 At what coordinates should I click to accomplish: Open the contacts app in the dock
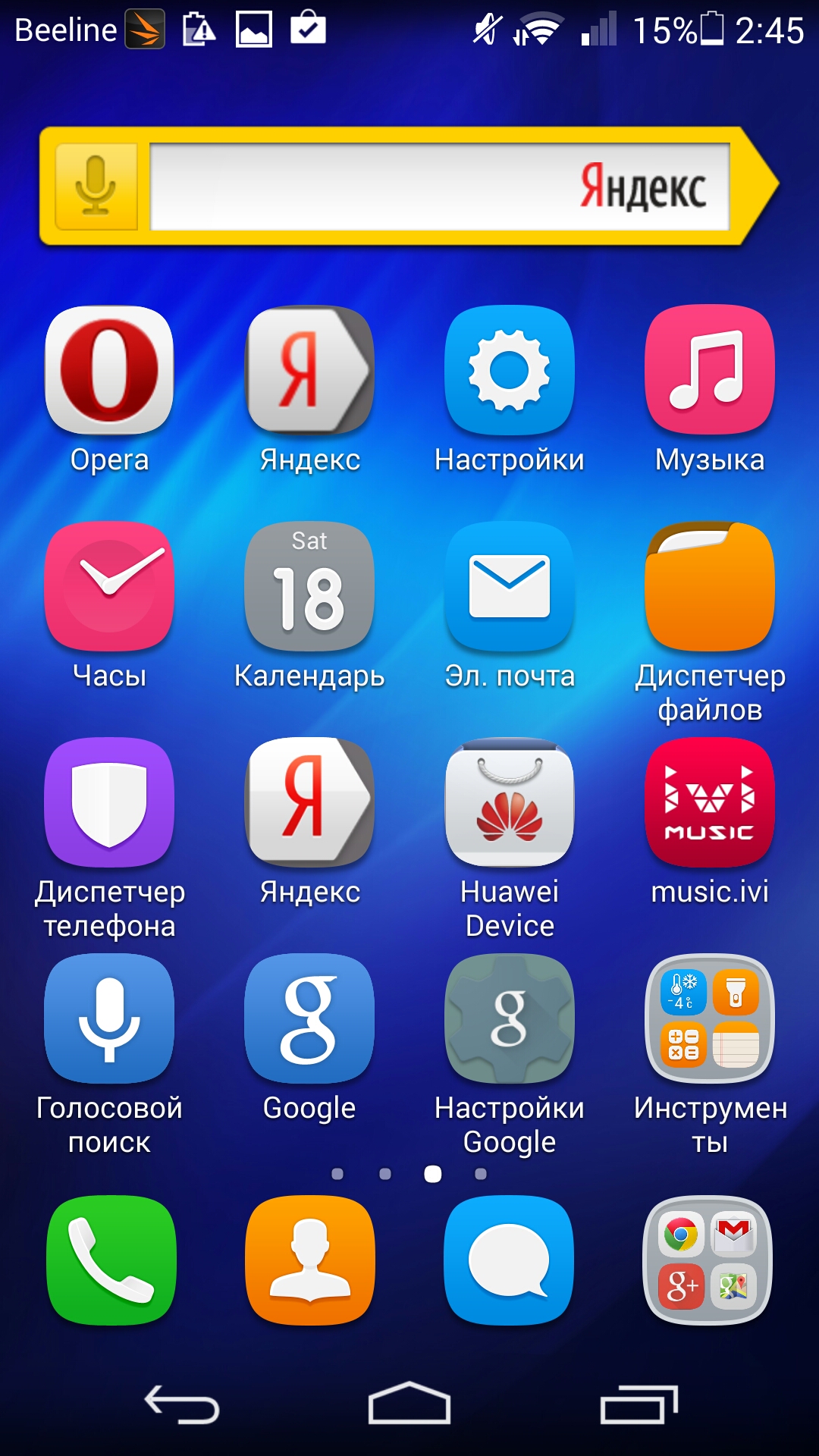310,1260
